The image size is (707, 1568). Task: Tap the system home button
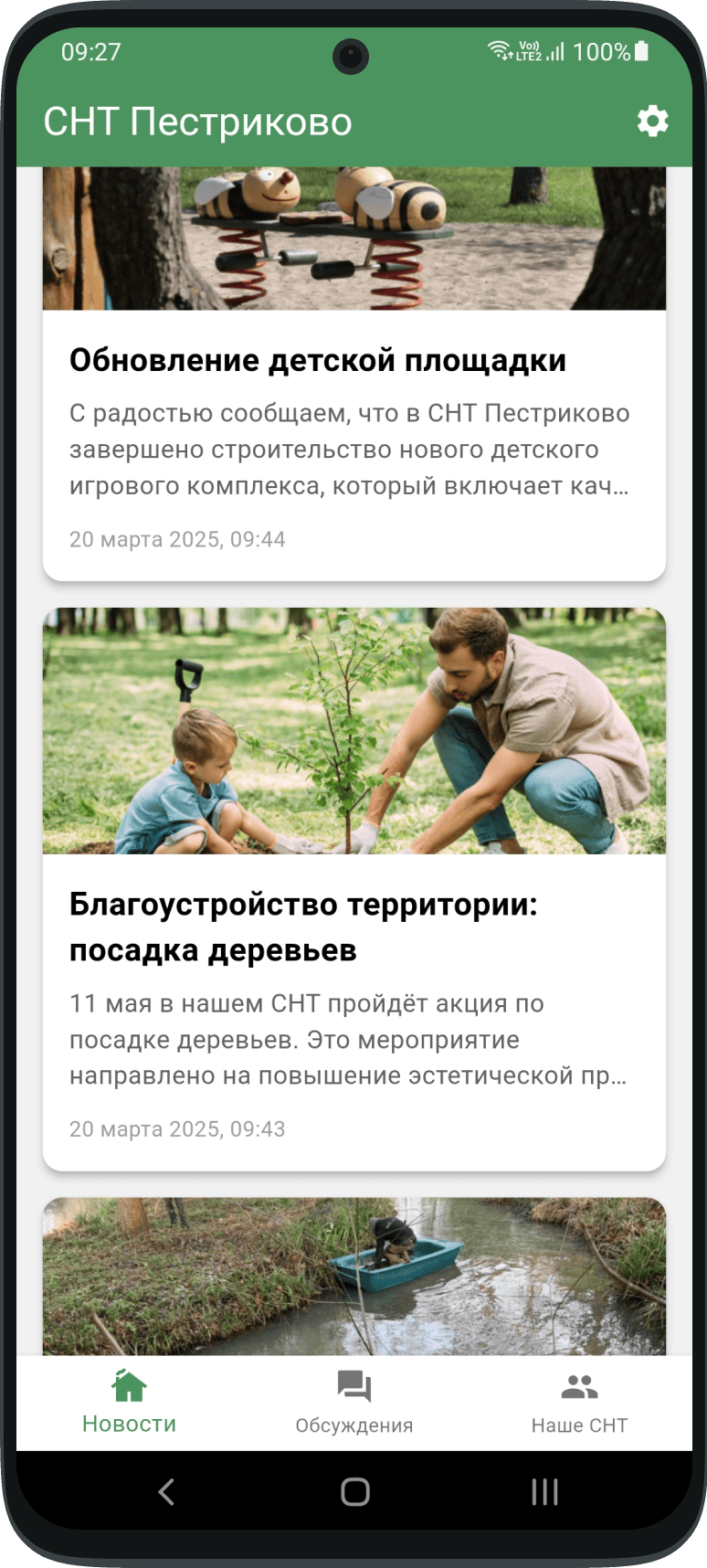(x=354, y=1492)
